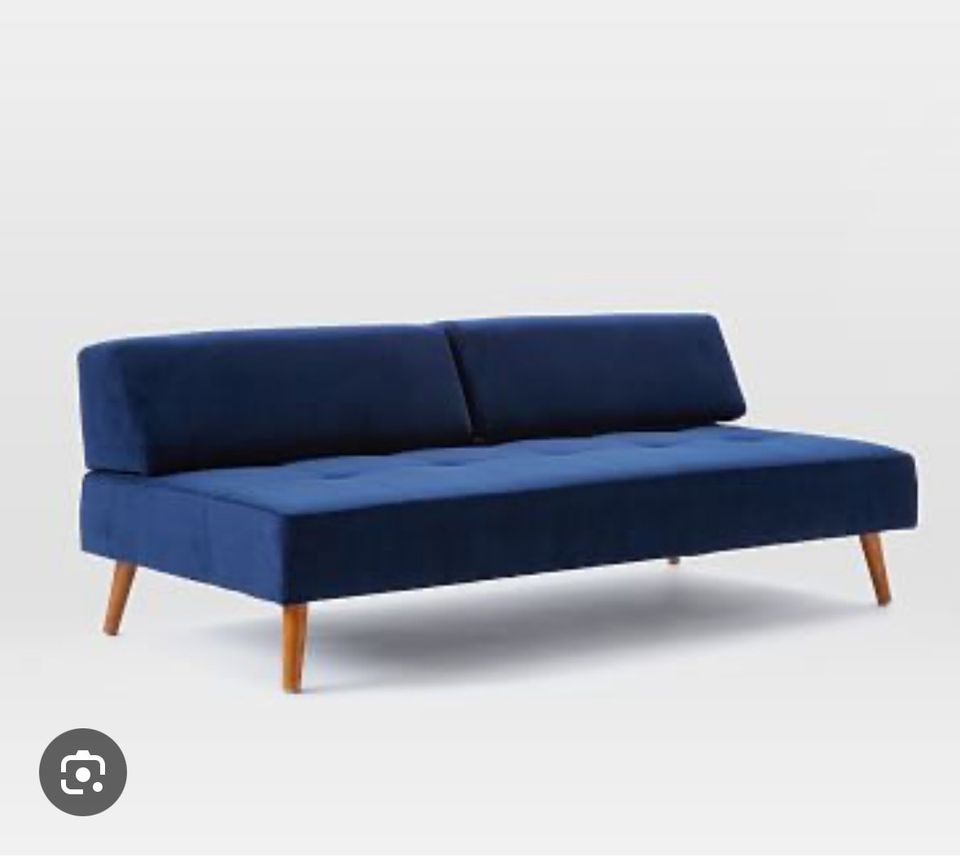960x857 pixels.
Task: Search this image with Google Lens
Action: coord(83,771)
